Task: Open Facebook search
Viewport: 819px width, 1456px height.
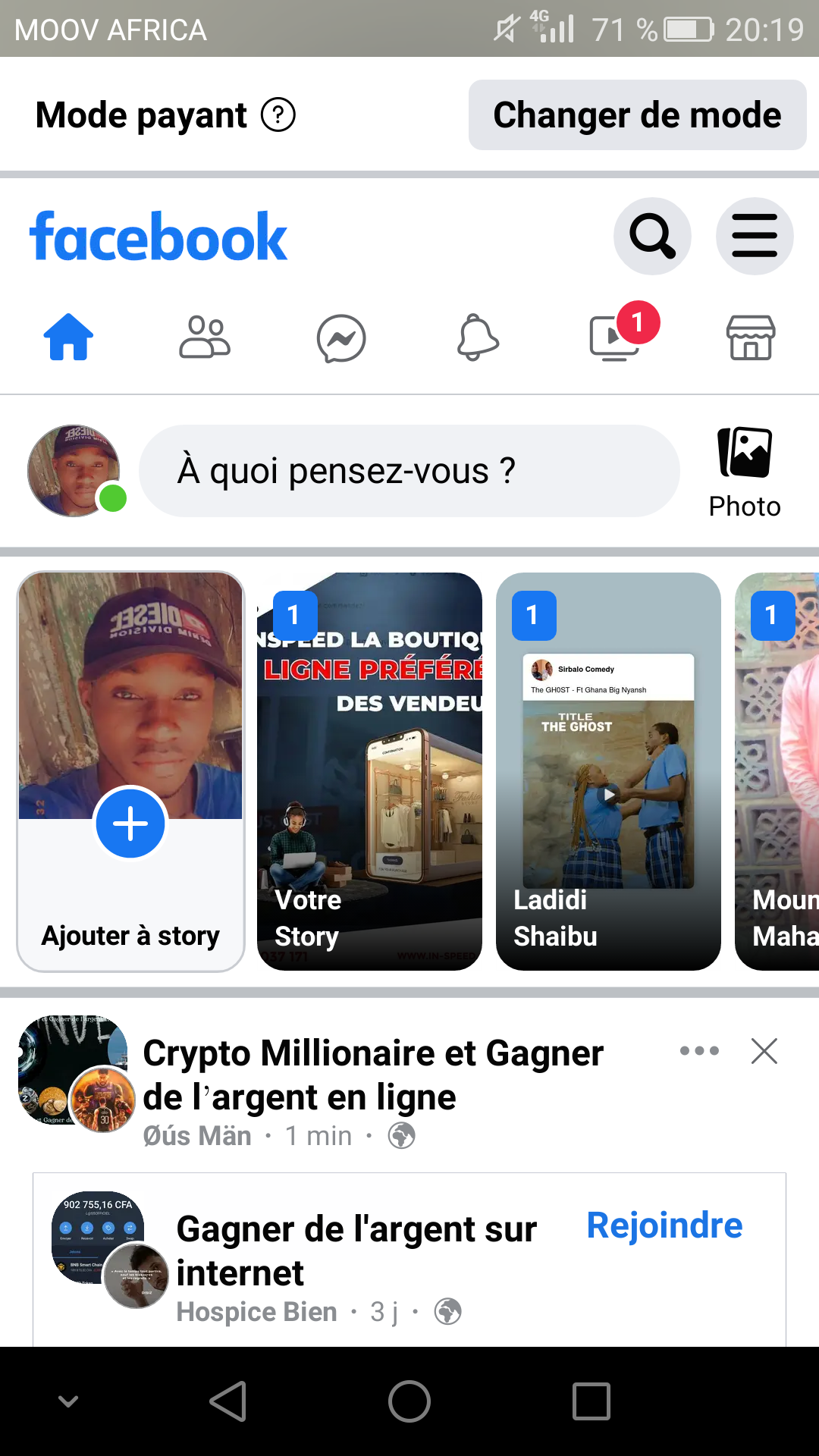Action: coord(652,237)
